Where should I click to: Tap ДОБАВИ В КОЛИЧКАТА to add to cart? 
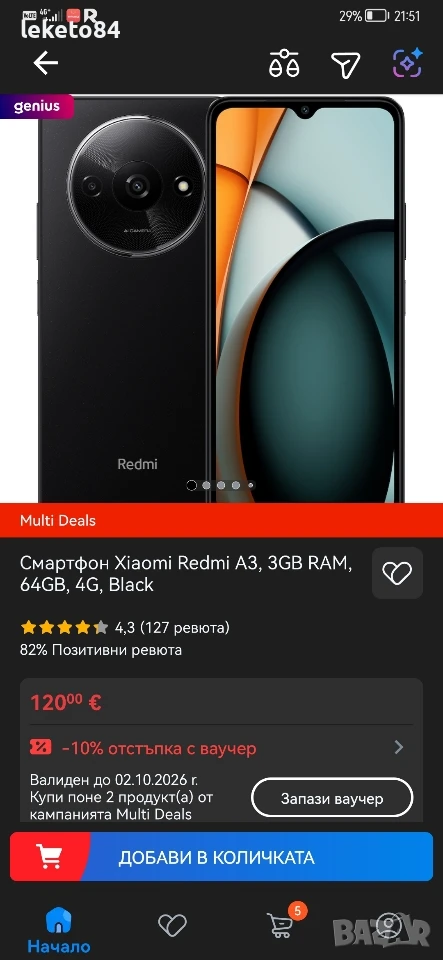click(x=222, y=857)
